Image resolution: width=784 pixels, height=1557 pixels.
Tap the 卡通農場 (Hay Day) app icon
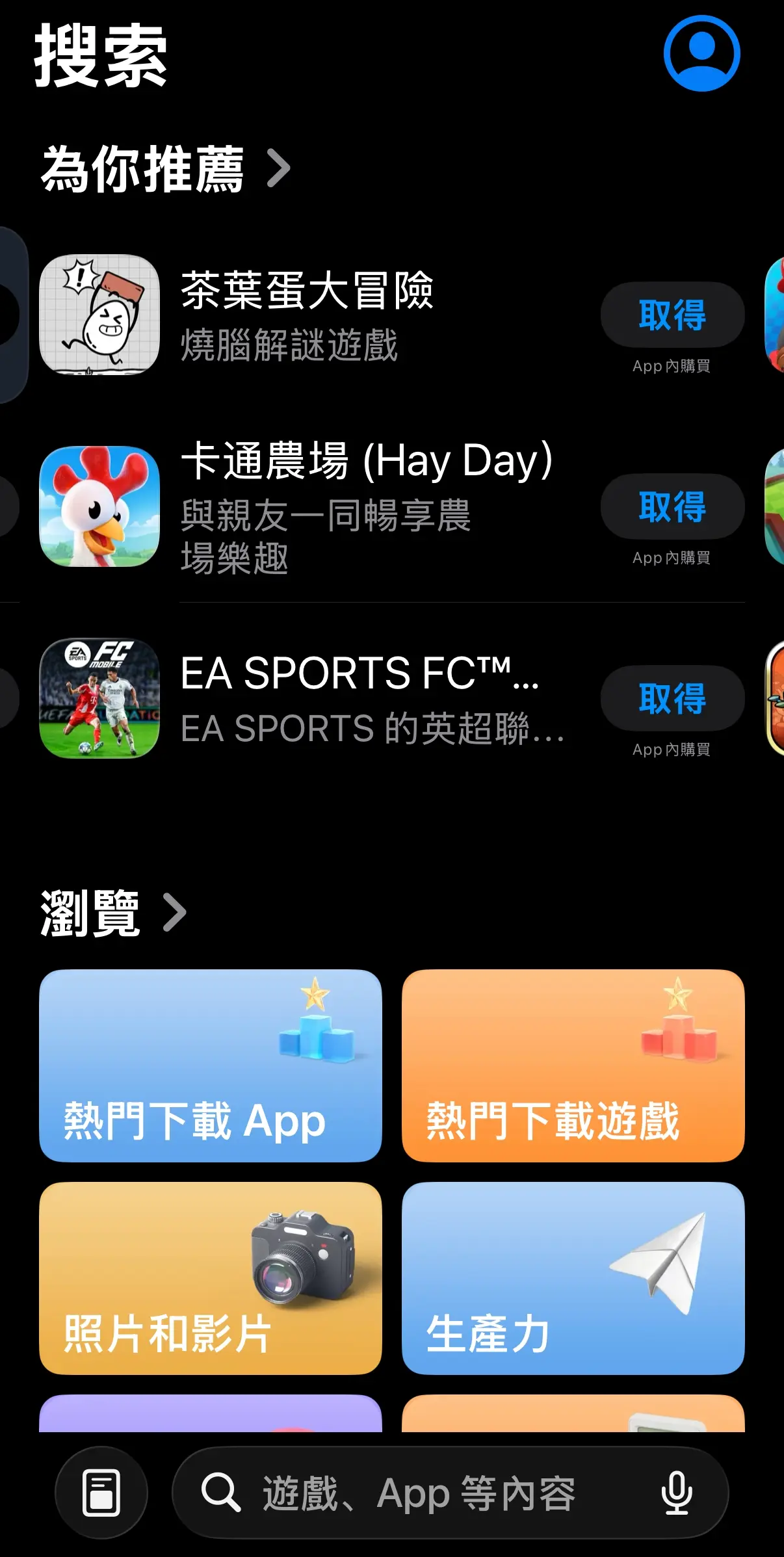coord(99,508)
